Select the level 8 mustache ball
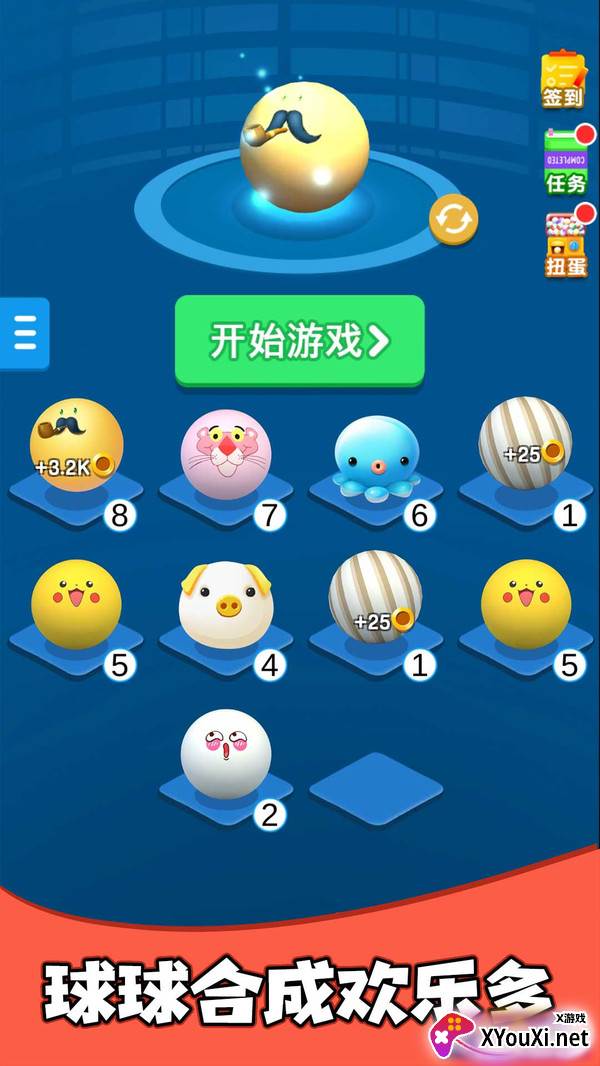The height and width of the screenshot is (1066, 600). (76, 445)
